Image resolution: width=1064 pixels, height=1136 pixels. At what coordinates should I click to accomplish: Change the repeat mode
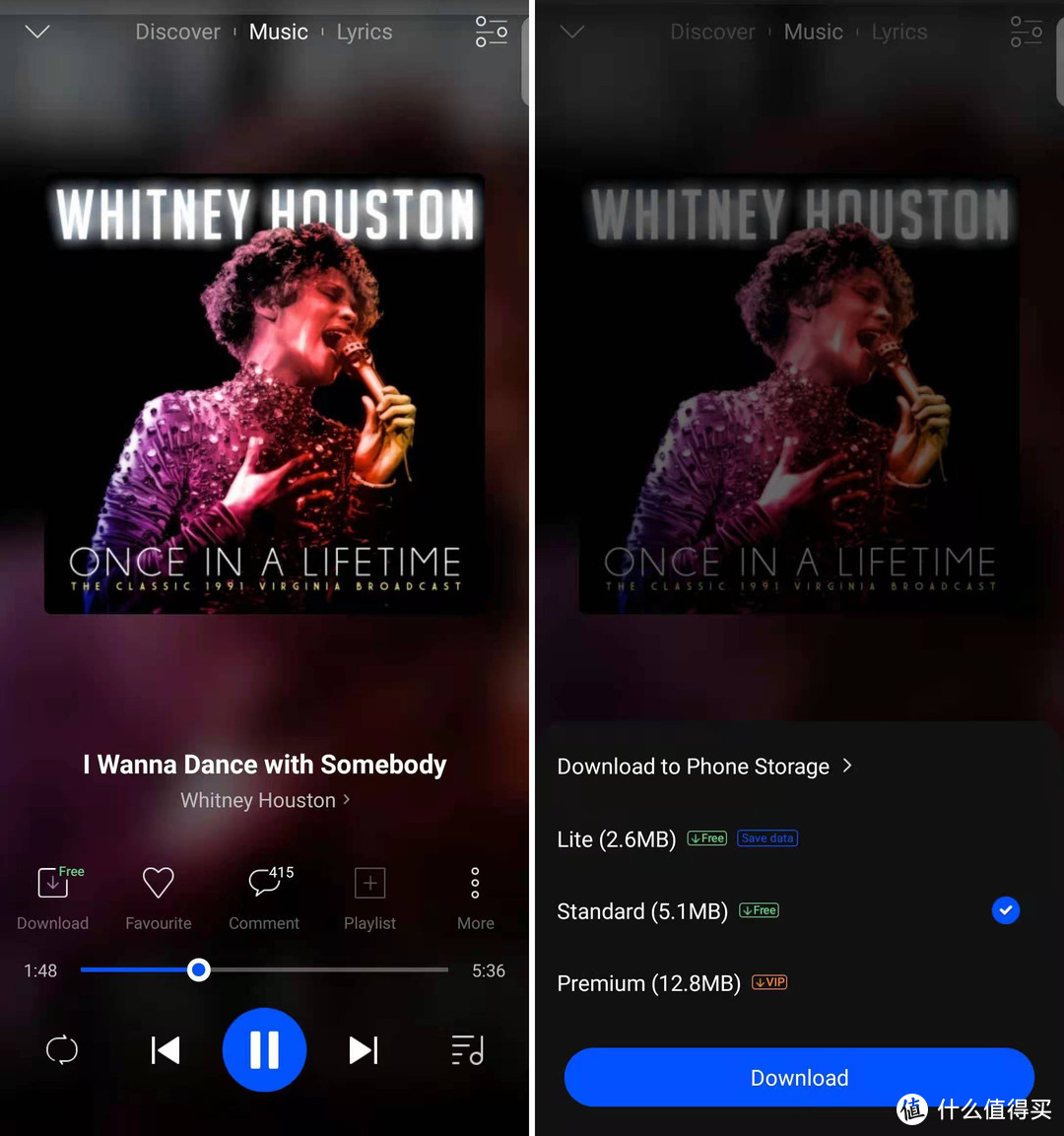tap(62, 1050)
